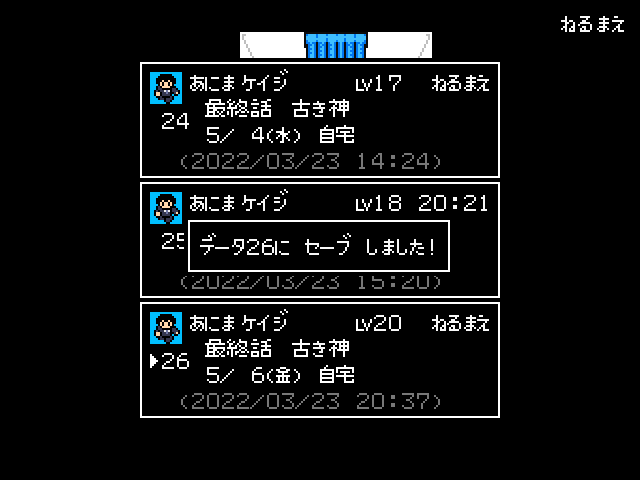Select save slot 24 at Lv17
Viewport: 640px width, 480px height.
click(x=320, y=120)
